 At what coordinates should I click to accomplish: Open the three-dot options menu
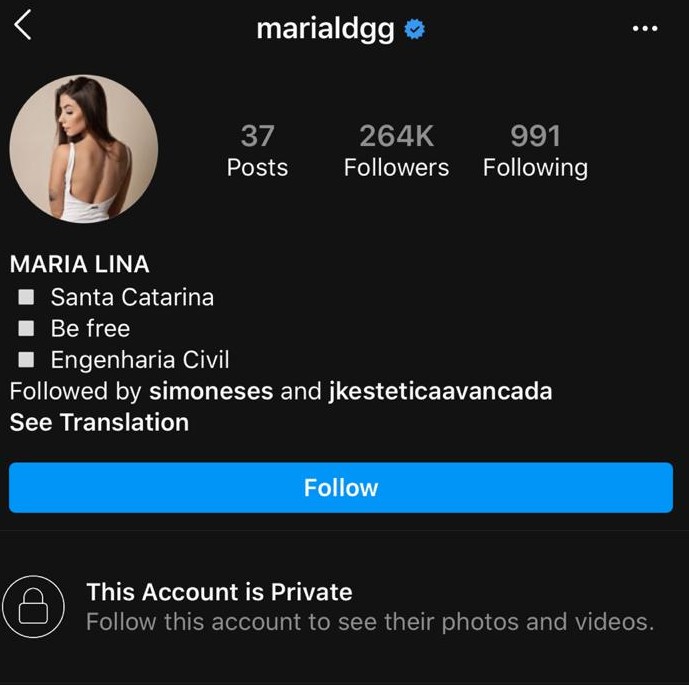(645, 29)
